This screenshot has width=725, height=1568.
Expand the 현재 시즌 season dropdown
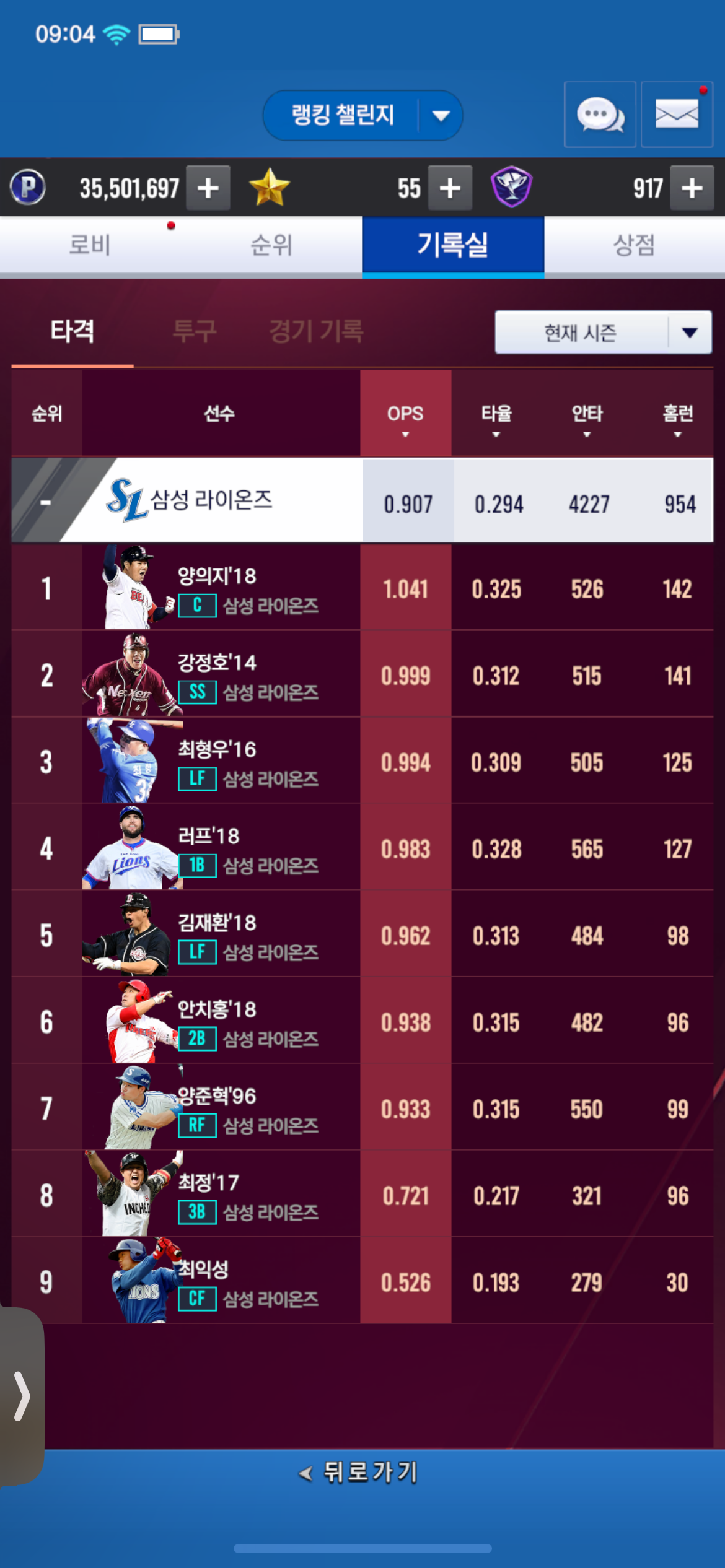coord(603,333)
